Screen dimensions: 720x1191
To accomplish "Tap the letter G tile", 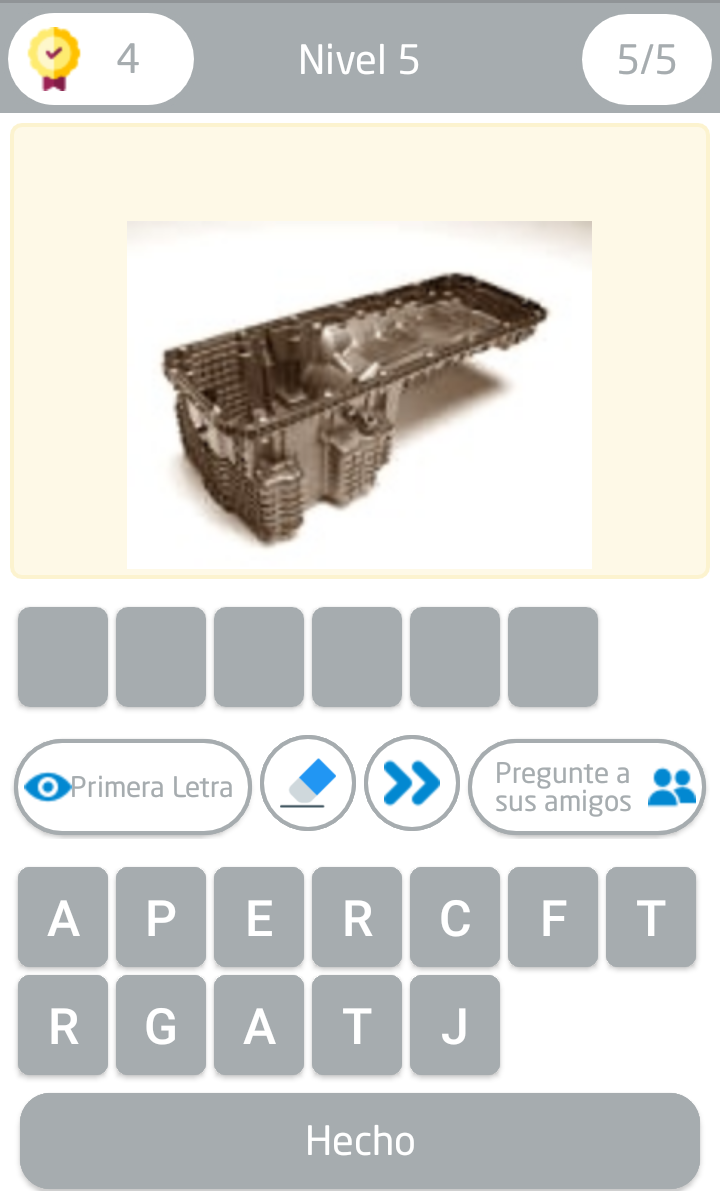I will click(x=161, y=1026).
